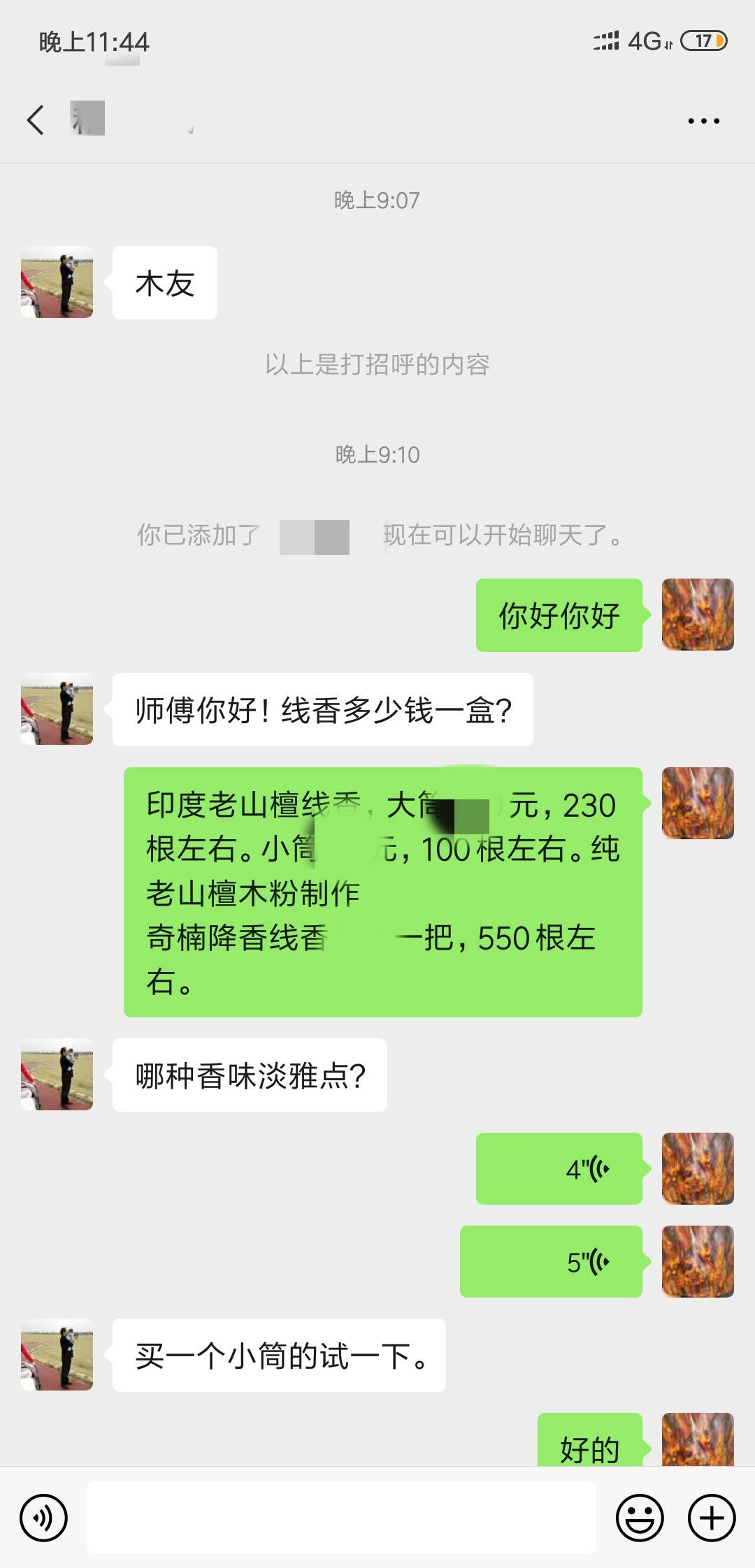The height and width of the screenshot is (1568, 755).
Task: Open the plus attachment menu
Action: point(712,1518)
